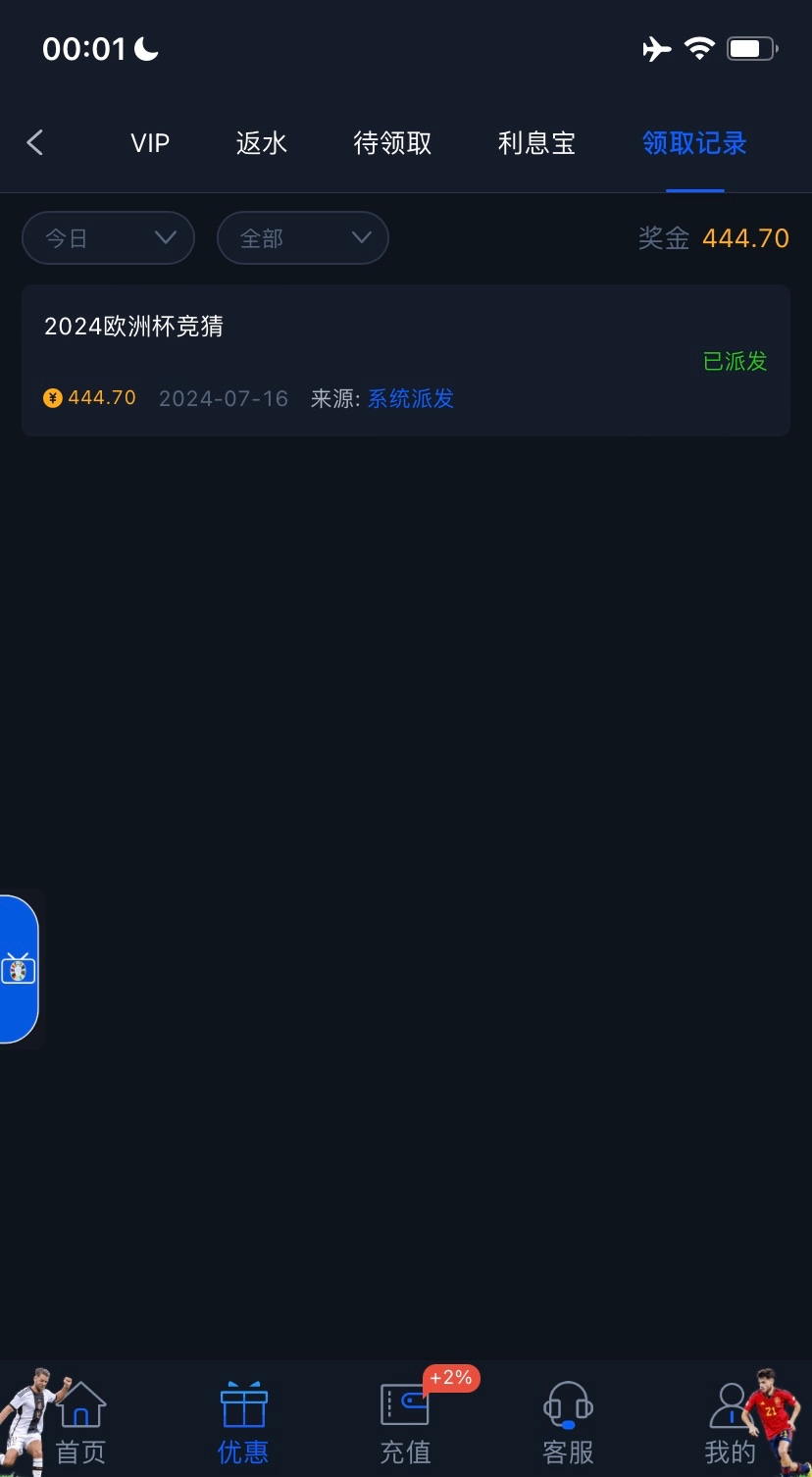812x1477 pixels.
Task: Open the 利息宝 tab
Action: [536, 143]
